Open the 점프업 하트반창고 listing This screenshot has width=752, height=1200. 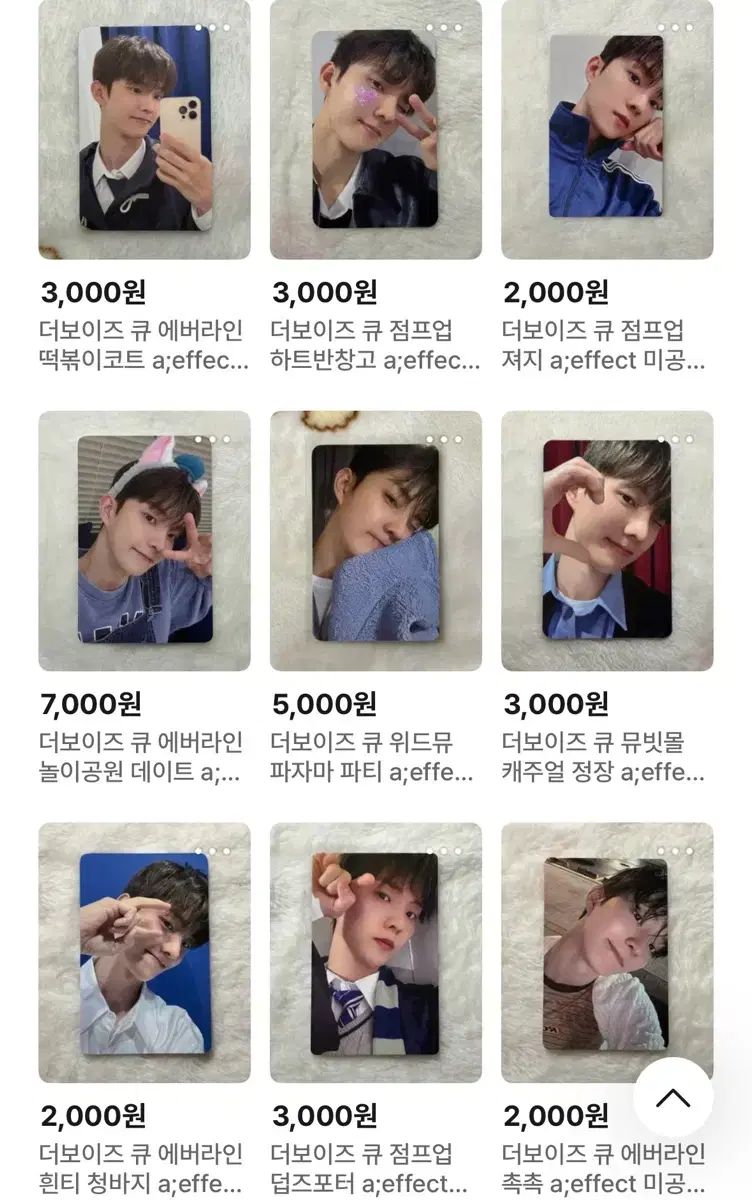click(375, 130)
